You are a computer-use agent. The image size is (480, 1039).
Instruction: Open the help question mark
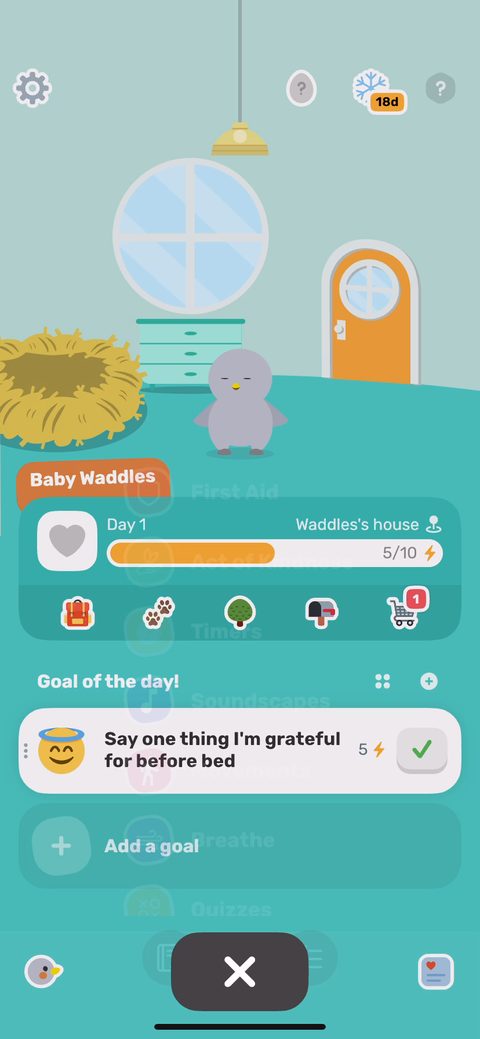[440, 87]
